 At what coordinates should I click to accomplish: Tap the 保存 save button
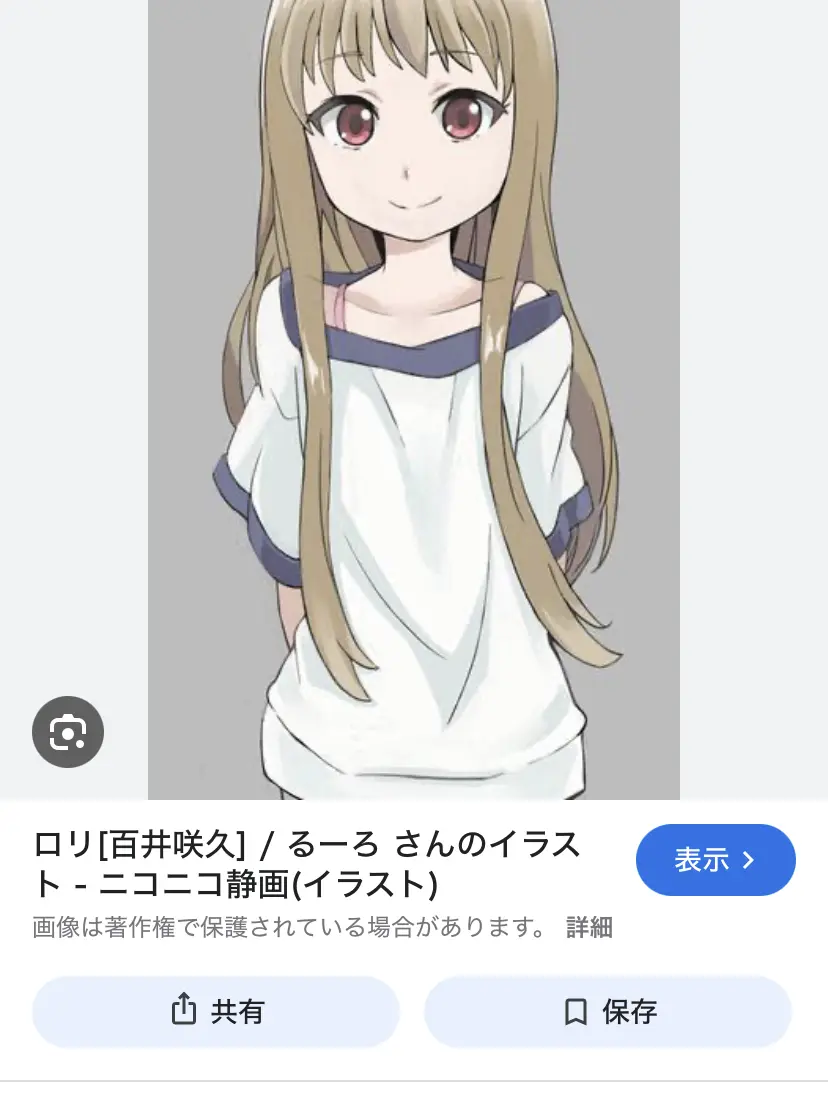coord(607,1012)
